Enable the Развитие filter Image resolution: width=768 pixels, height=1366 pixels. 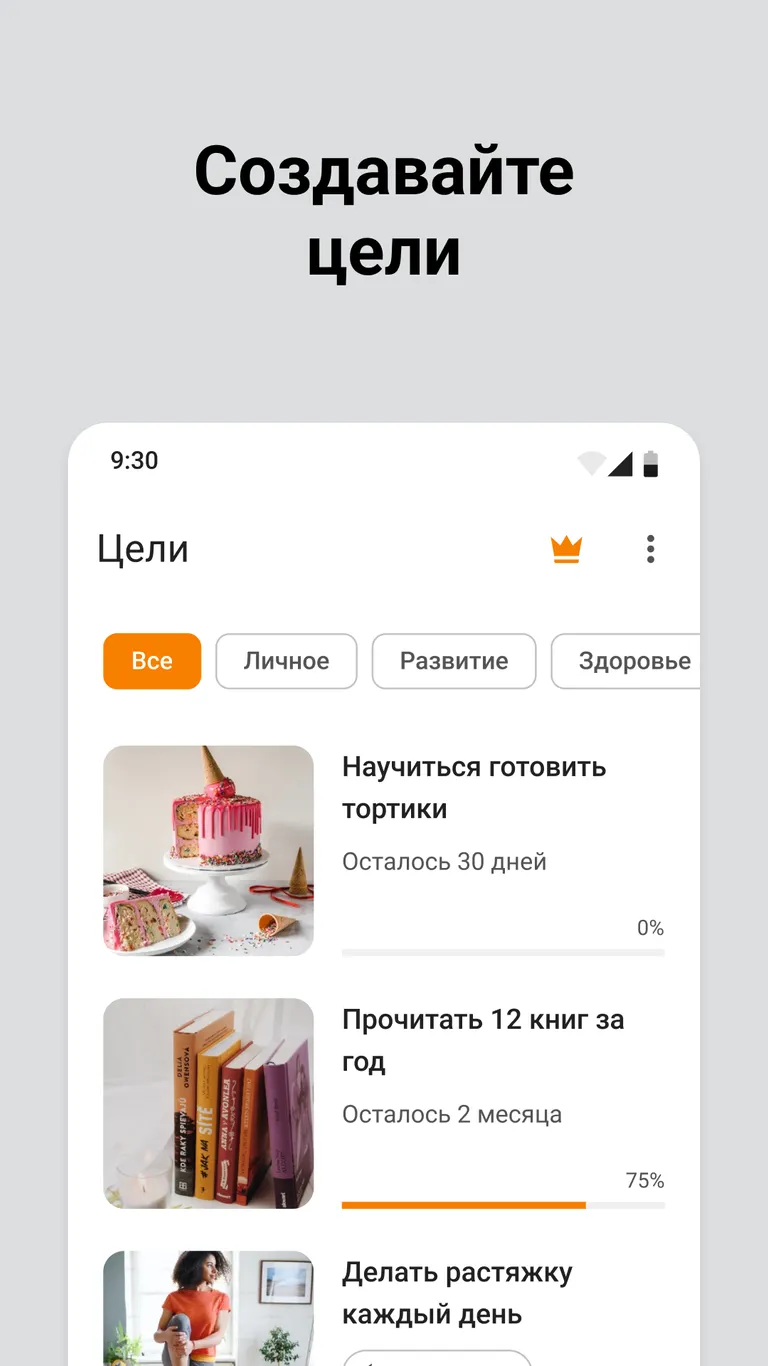[453, 661]
